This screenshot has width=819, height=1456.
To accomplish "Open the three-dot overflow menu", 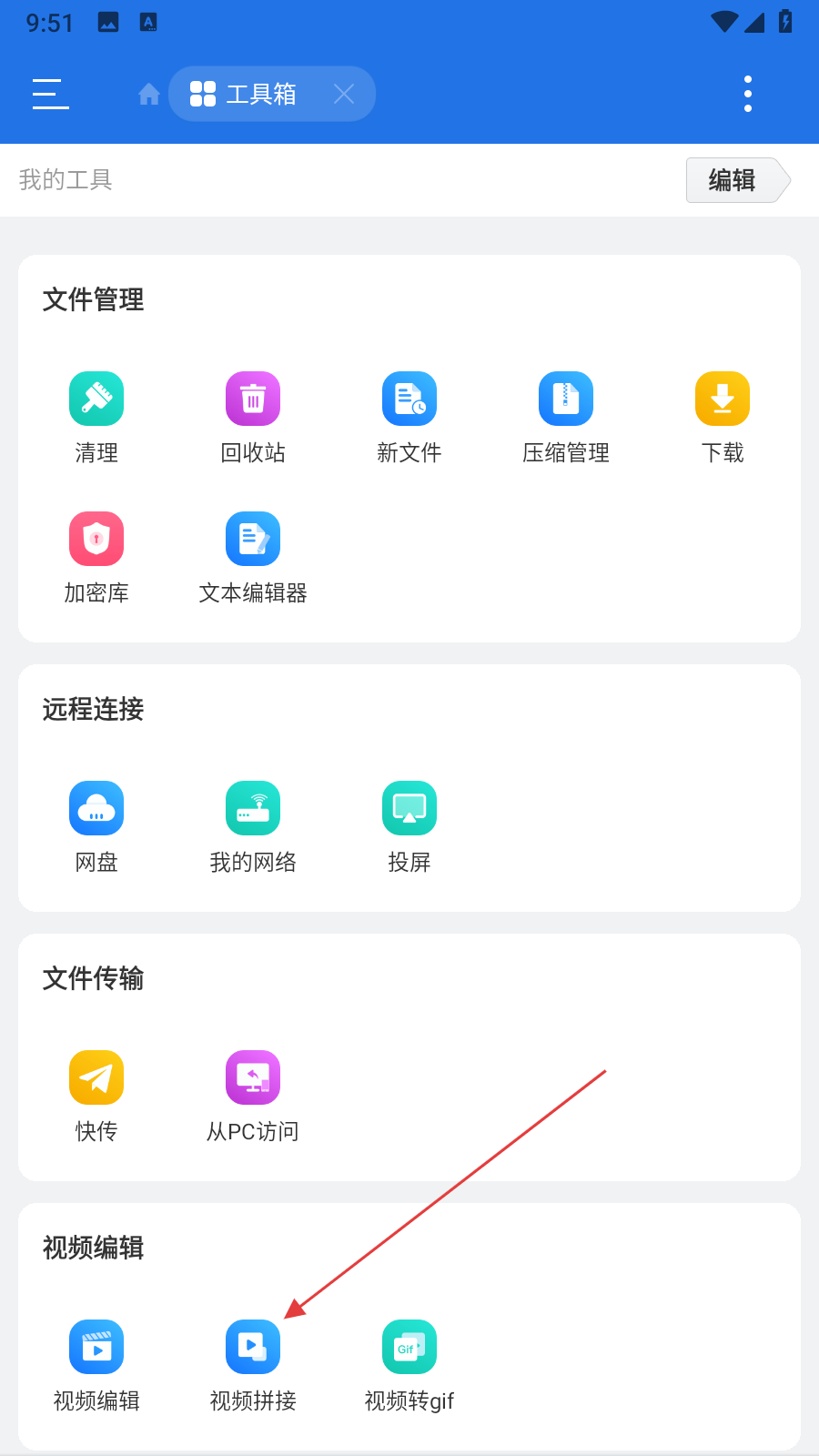I will point(748,94).
